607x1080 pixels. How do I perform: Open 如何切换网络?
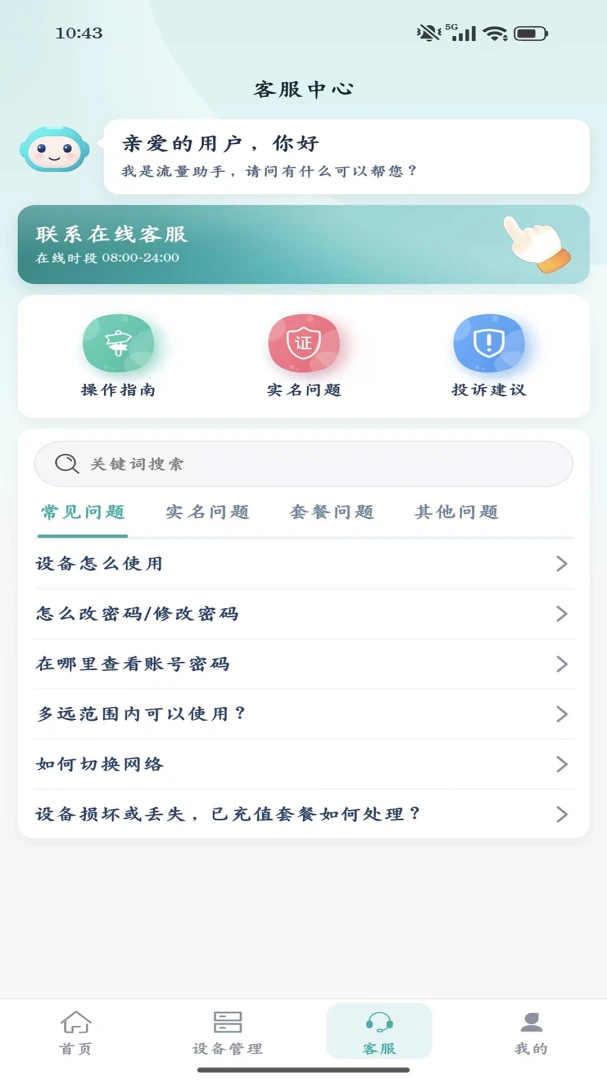[303, 765]
